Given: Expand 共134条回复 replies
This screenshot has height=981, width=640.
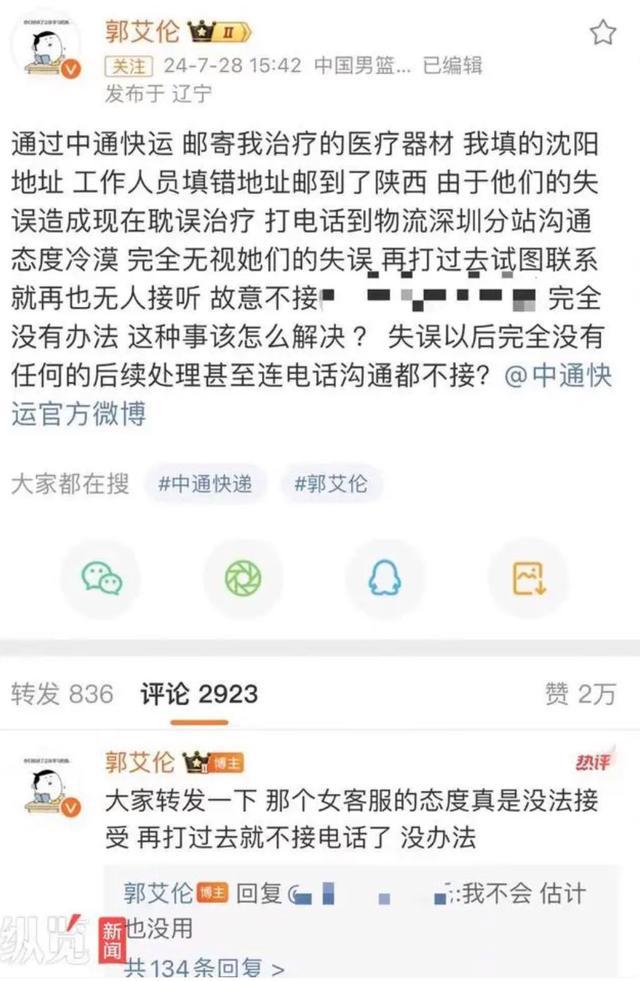Looking at the screenshot, I should 204,968.
